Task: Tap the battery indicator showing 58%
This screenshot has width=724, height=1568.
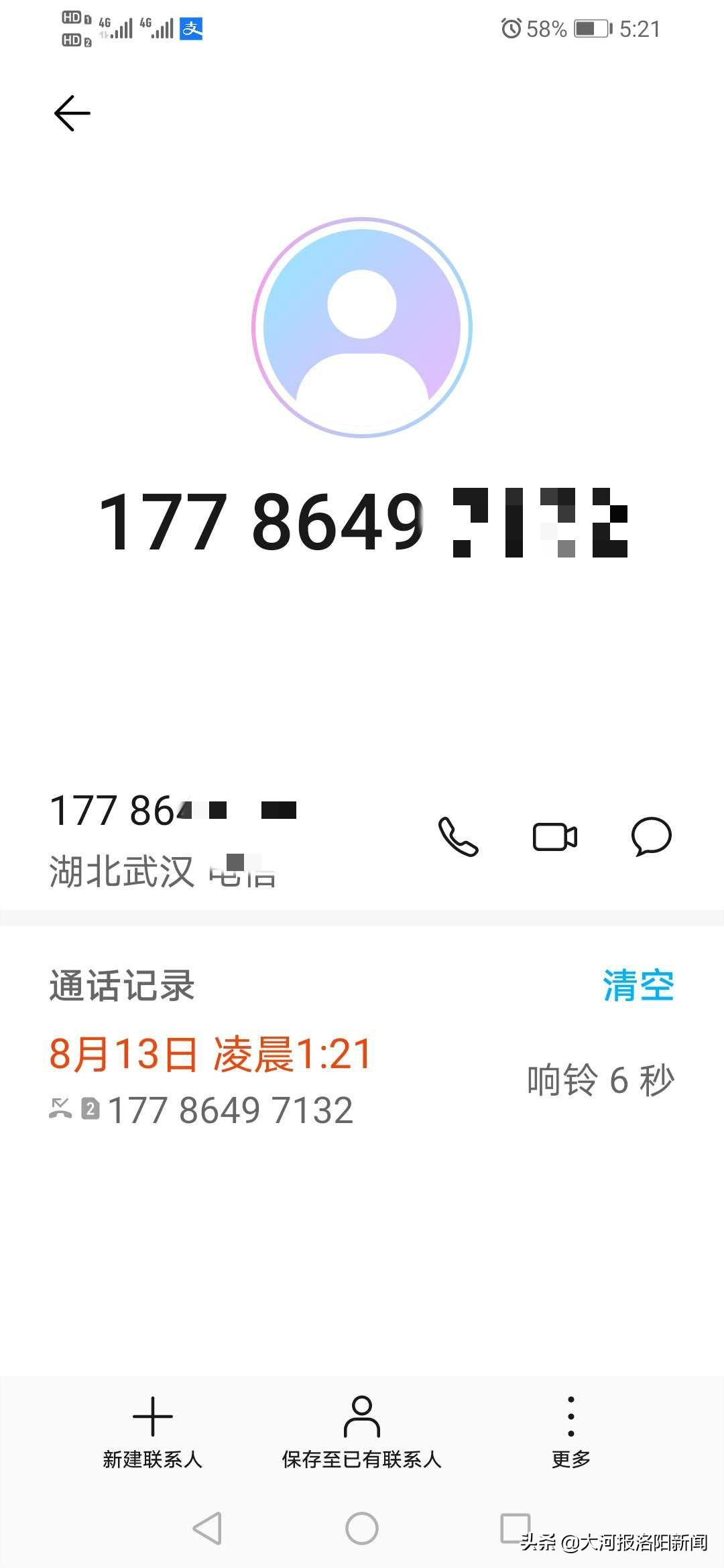Action: pos(590,29)
